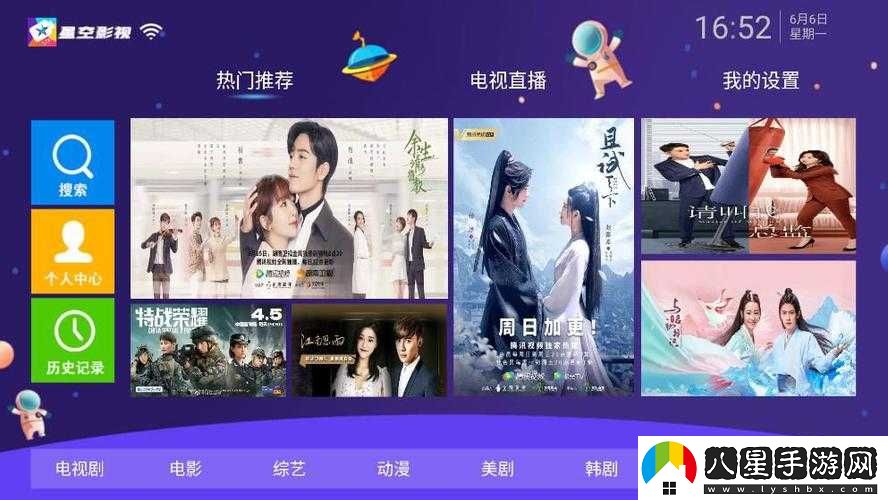Open the 余生请多指教 drama poster
Image resolution: width=888 pixels, height=500 pixels.
pos(289,208)
